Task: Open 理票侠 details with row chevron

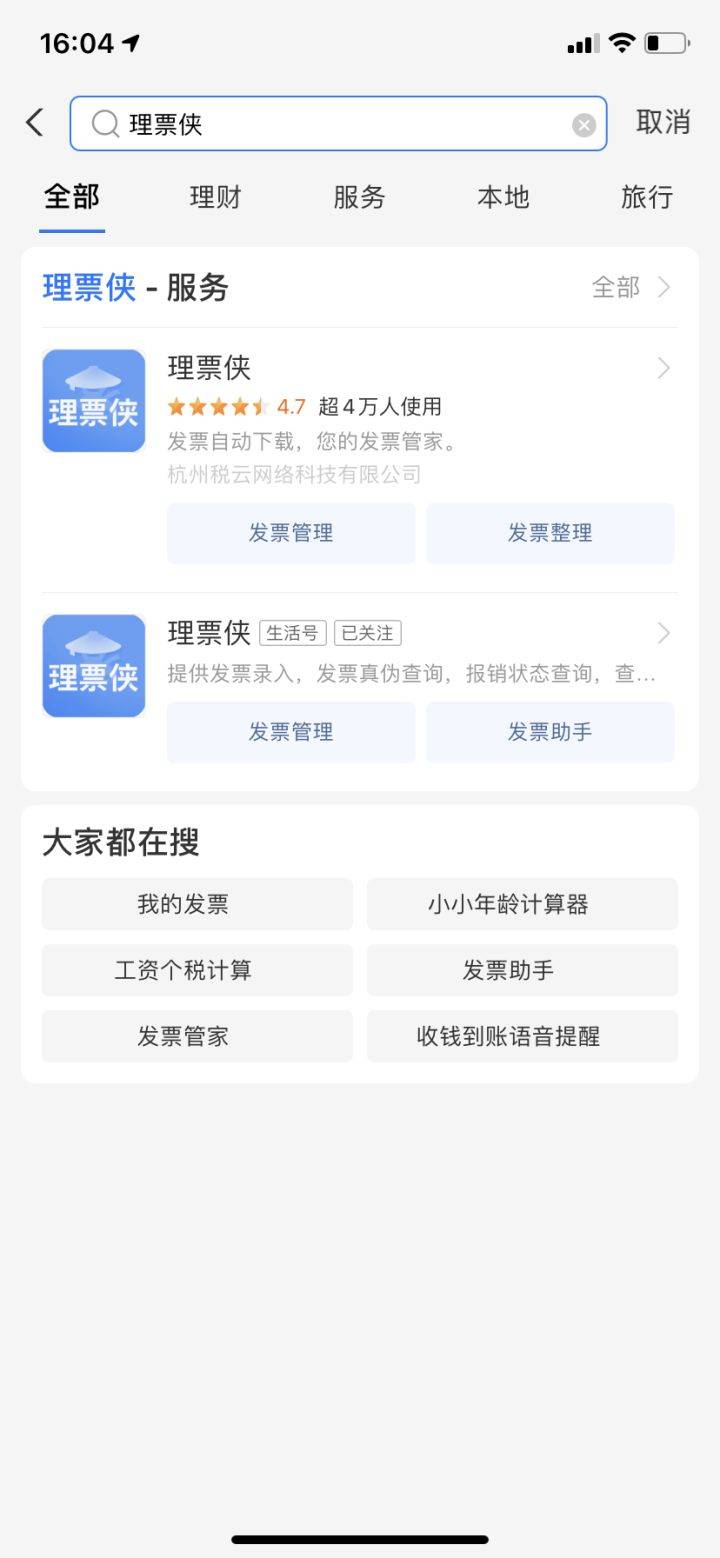Action: tap(663, 368)
